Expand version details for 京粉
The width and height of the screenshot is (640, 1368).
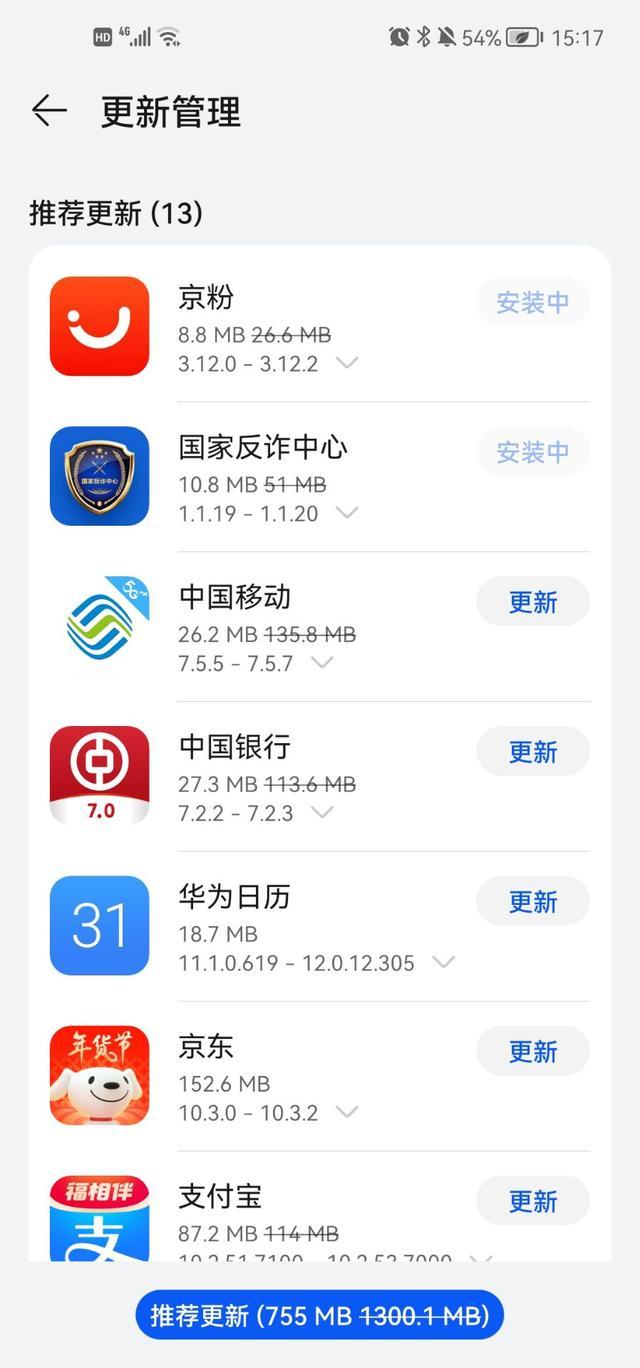click(347, 363)
